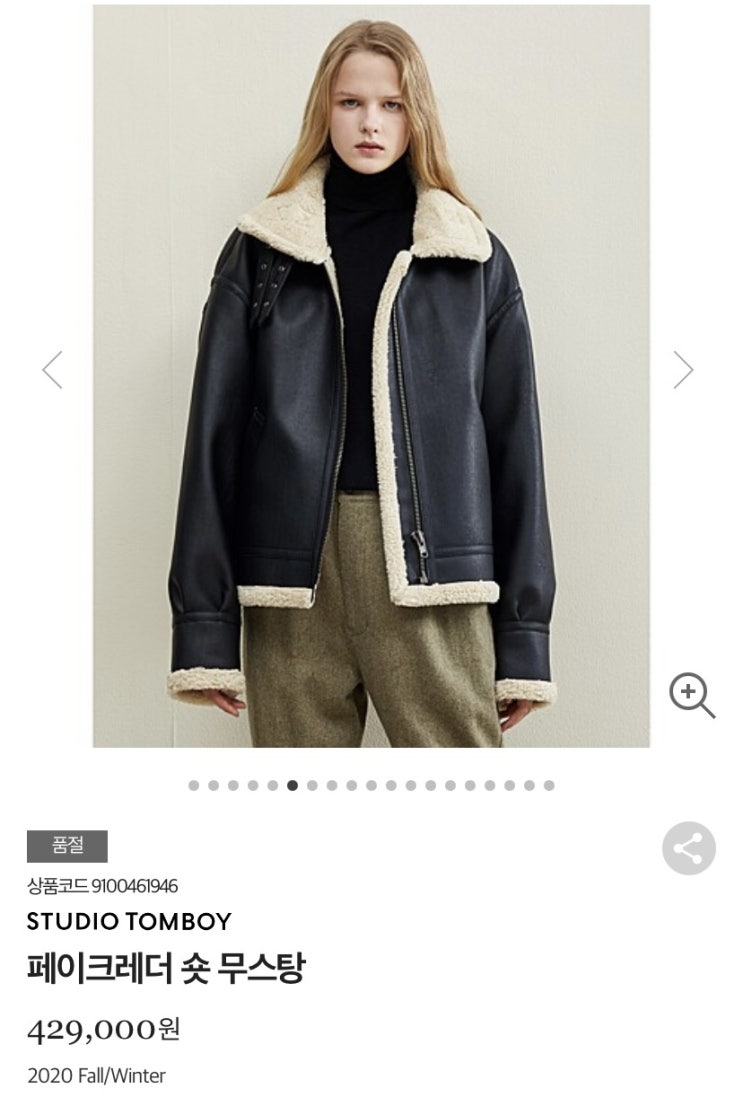The image size is (743, 1106).
Task: Share this STUDIO TOMBOY product
Action: click(x=689, y=849)
